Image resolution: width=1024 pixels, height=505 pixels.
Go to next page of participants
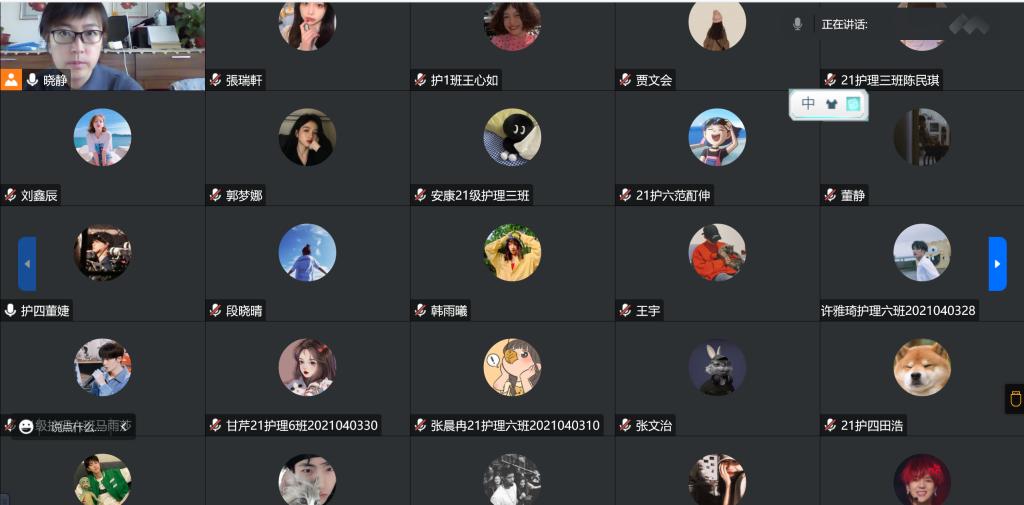click(997, 264)
